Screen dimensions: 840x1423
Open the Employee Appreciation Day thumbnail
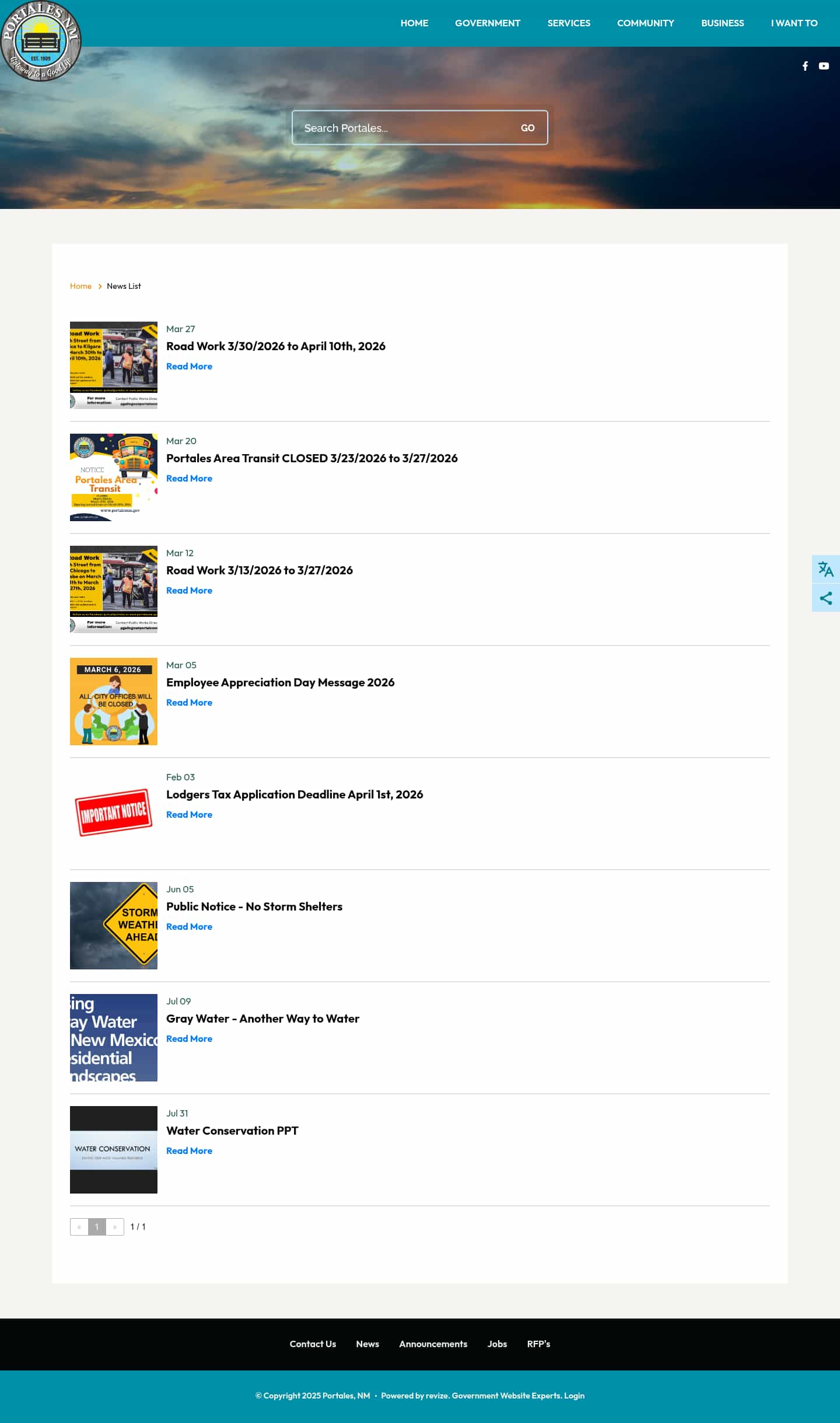pyautogui.click(x=114, y=701)
